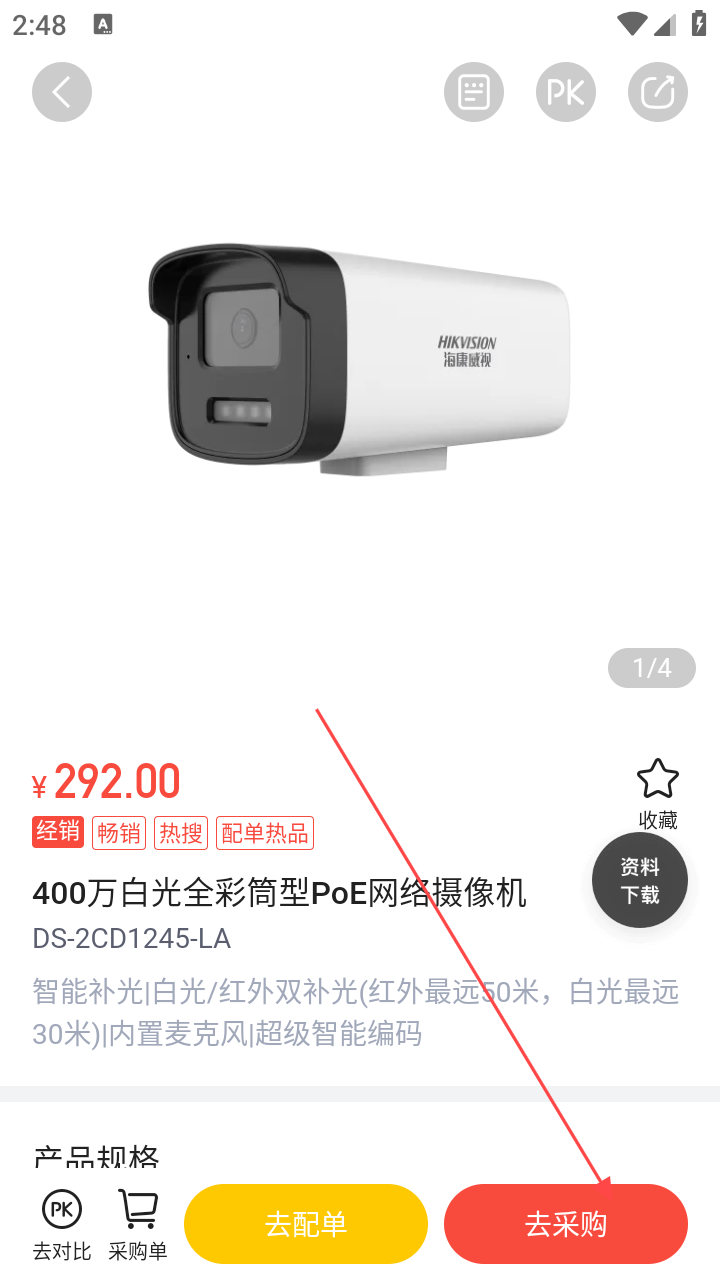Share this product
Image resolution: width=720 pixels, height=1280 pixels.
pyautogui.click(x=658, y=93)
